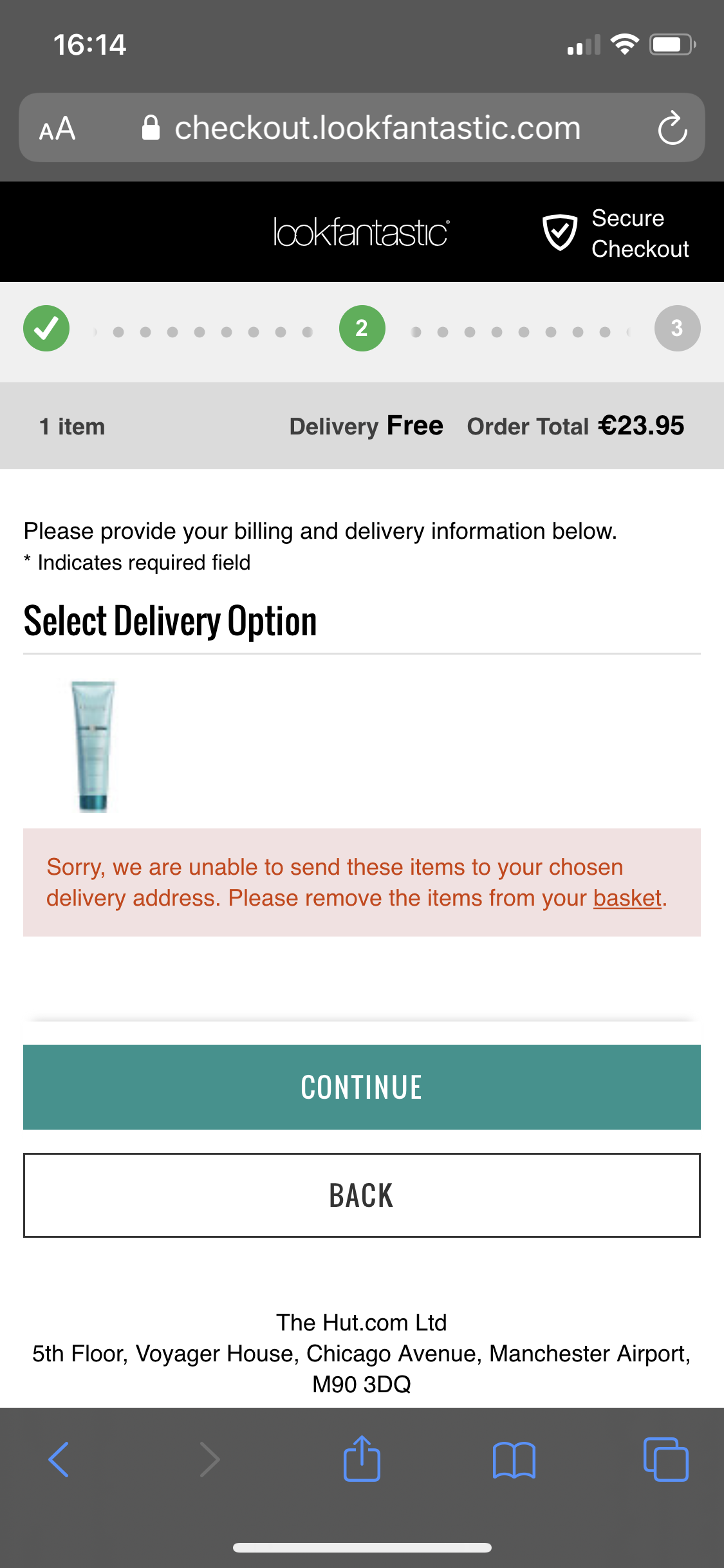Tap the CONTINUE button

point(362,1087)
